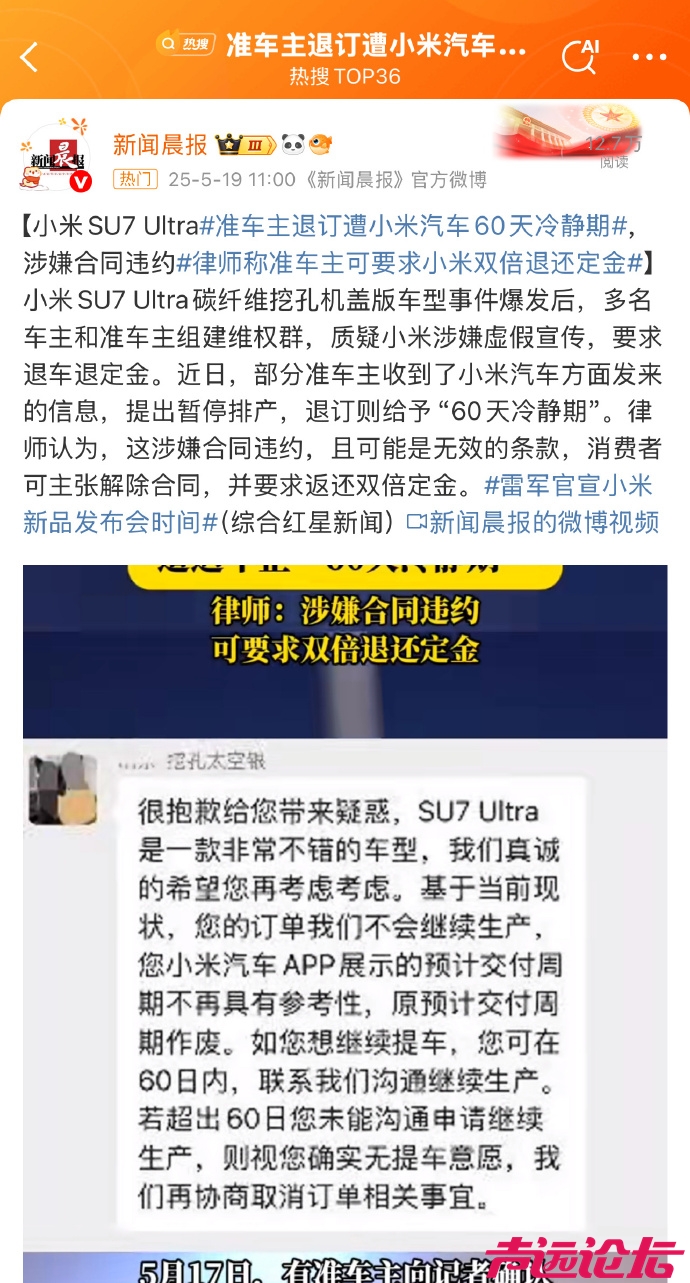
Task: Open the AI search icon
Action: 580,56
